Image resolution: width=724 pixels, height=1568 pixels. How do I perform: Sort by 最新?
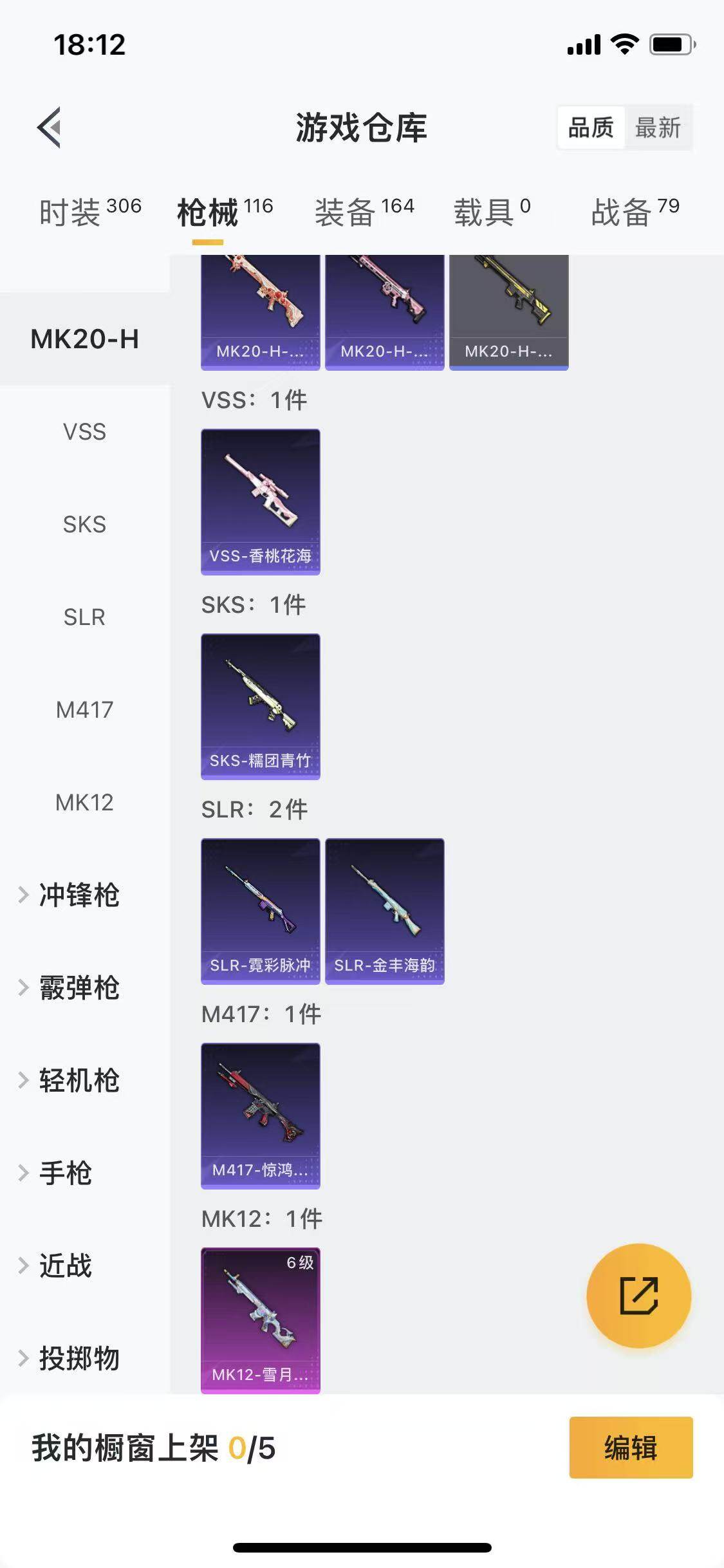(x=658, y=127)
